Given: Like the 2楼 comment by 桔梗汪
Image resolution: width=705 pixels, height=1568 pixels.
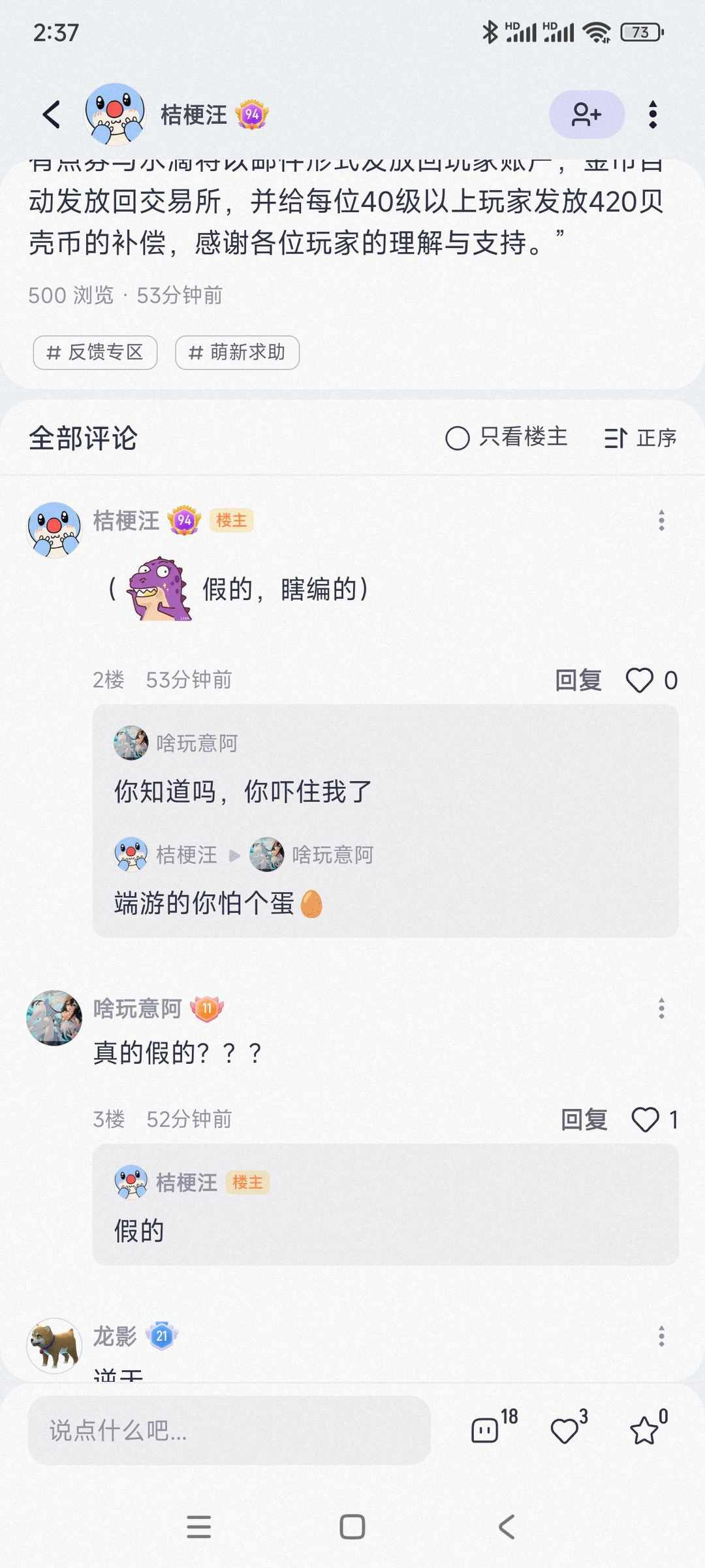Looking at the screenshot, I should coord(640,680).
